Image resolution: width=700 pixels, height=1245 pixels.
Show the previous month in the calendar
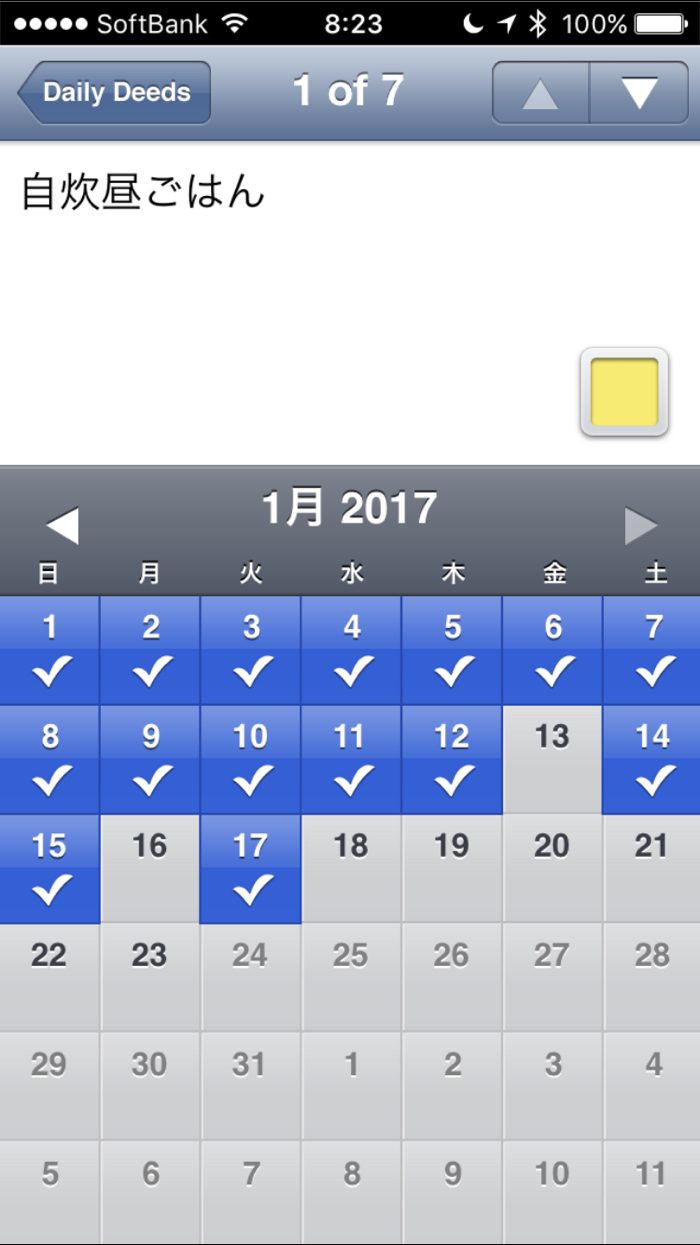(62, 524)
